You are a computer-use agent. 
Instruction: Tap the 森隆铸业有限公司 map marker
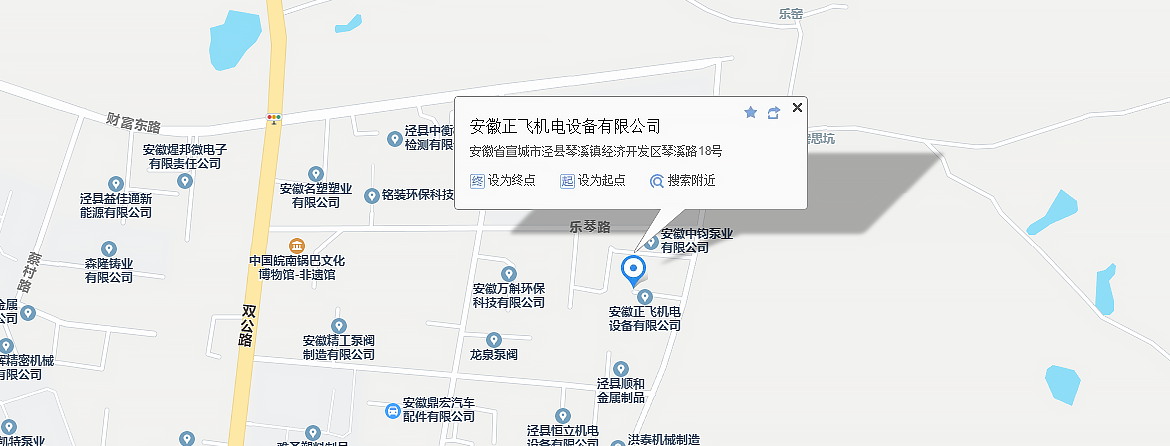click(x=109, y=249)
